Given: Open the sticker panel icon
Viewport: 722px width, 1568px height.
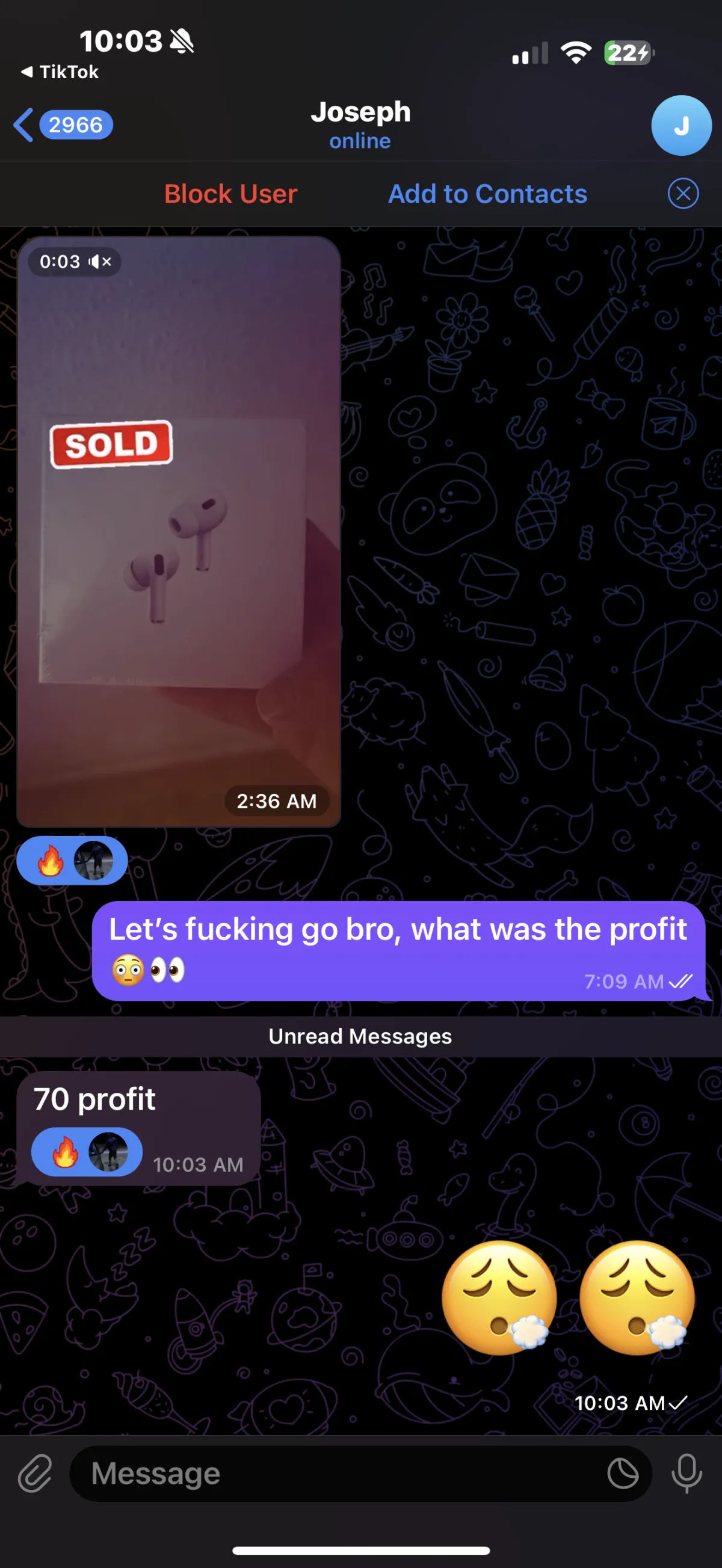Looking at the screenshot, I should click(622, 1474).
